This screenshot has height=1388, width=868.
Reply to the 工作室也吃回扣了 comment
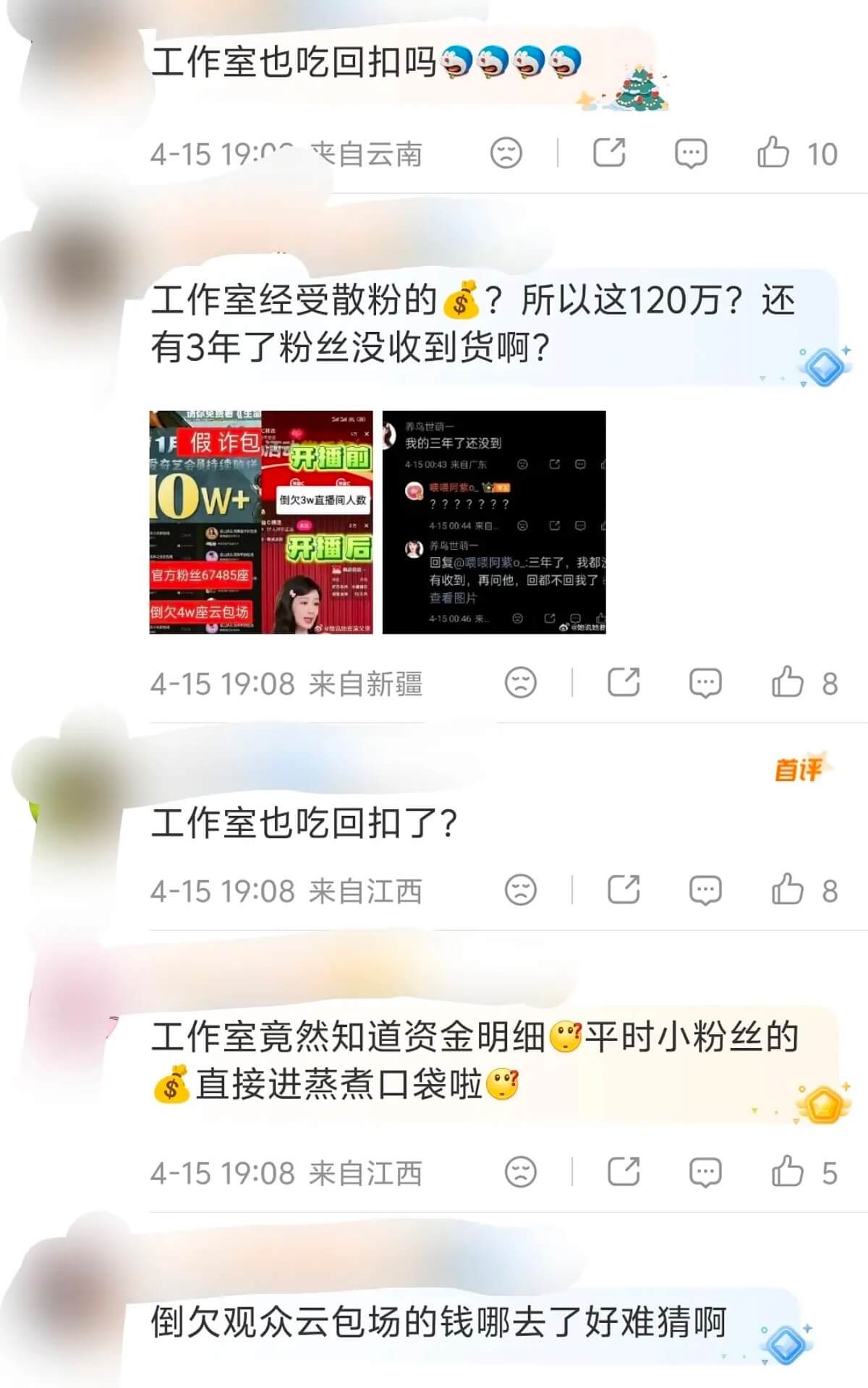705,890
